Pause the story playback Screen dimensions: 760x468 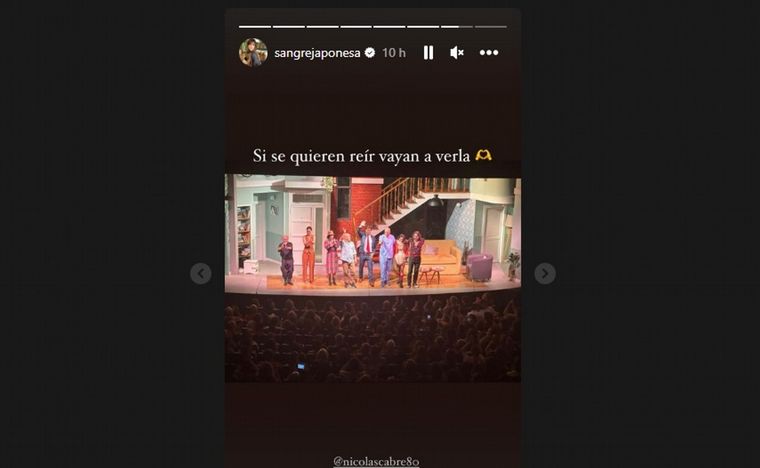click(428, 52)
